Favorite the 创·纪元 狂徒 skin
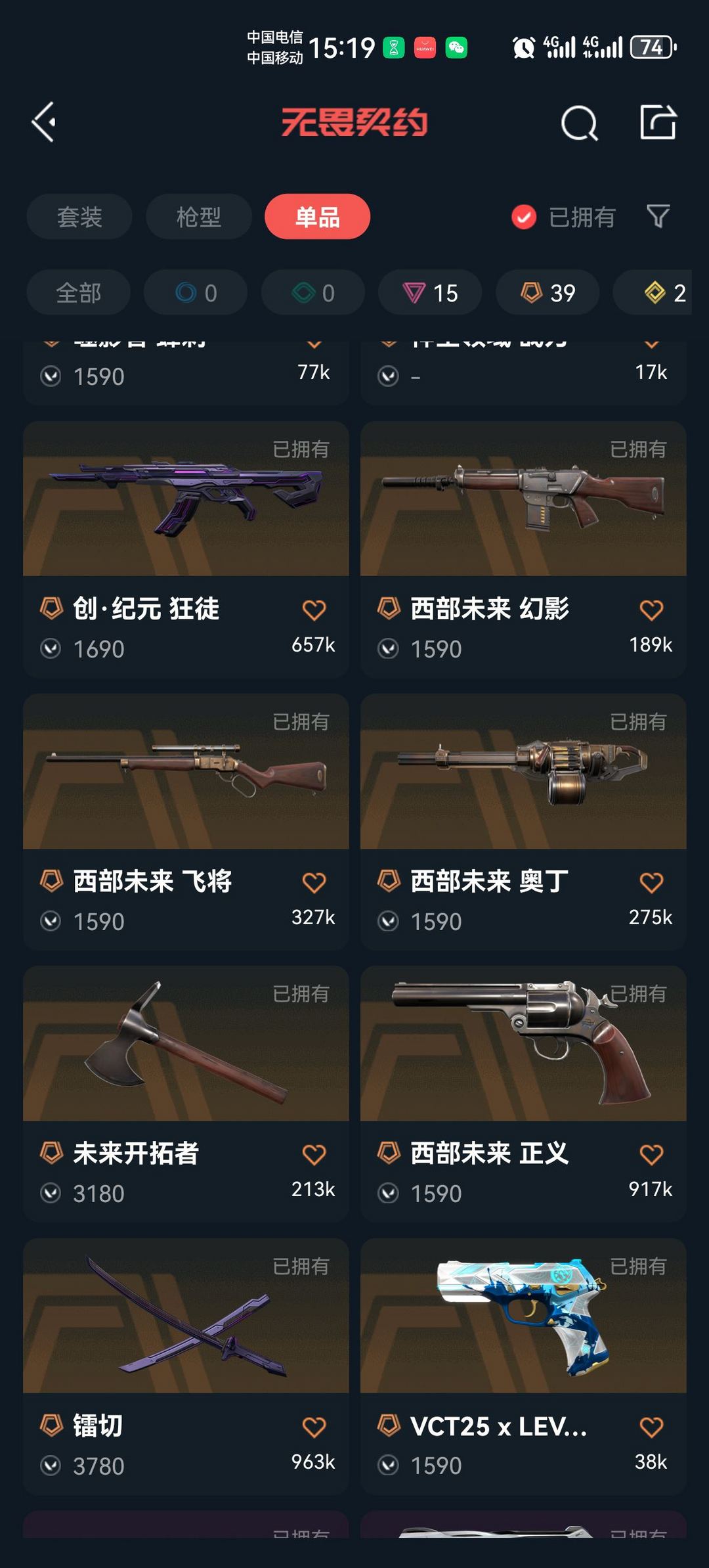This screenshot has width=709, height=1568. click(314, 609)
